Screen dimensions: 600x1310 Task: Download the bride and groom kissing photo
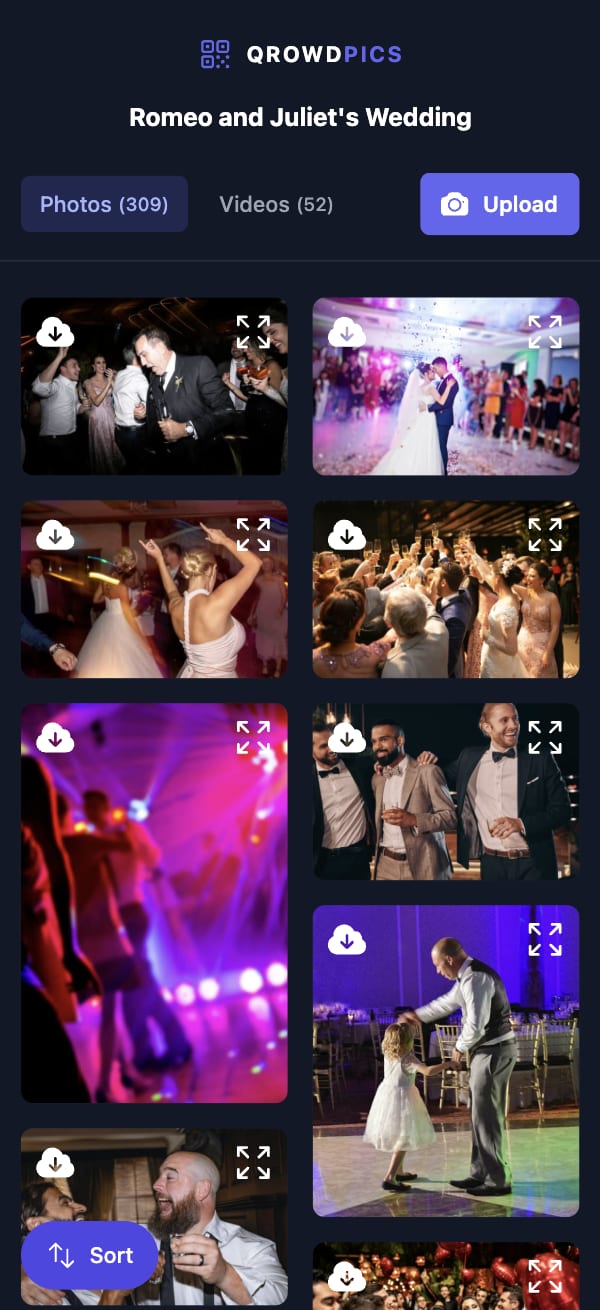point(347,332)
